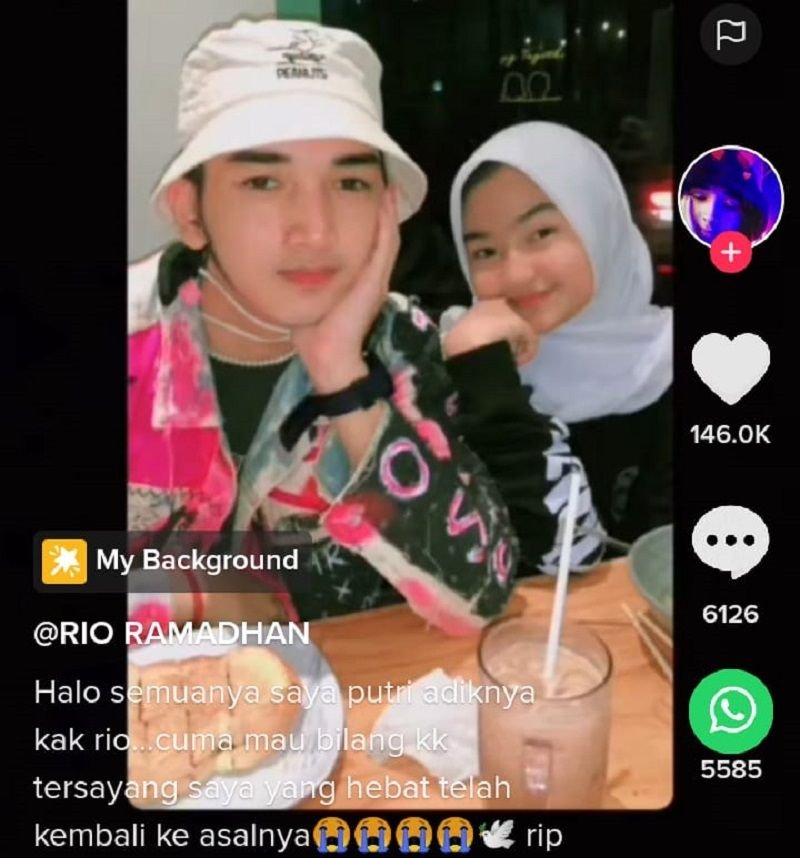Open the comments on this video
This screenshot has height=858, width=800.
click(731, 544)
